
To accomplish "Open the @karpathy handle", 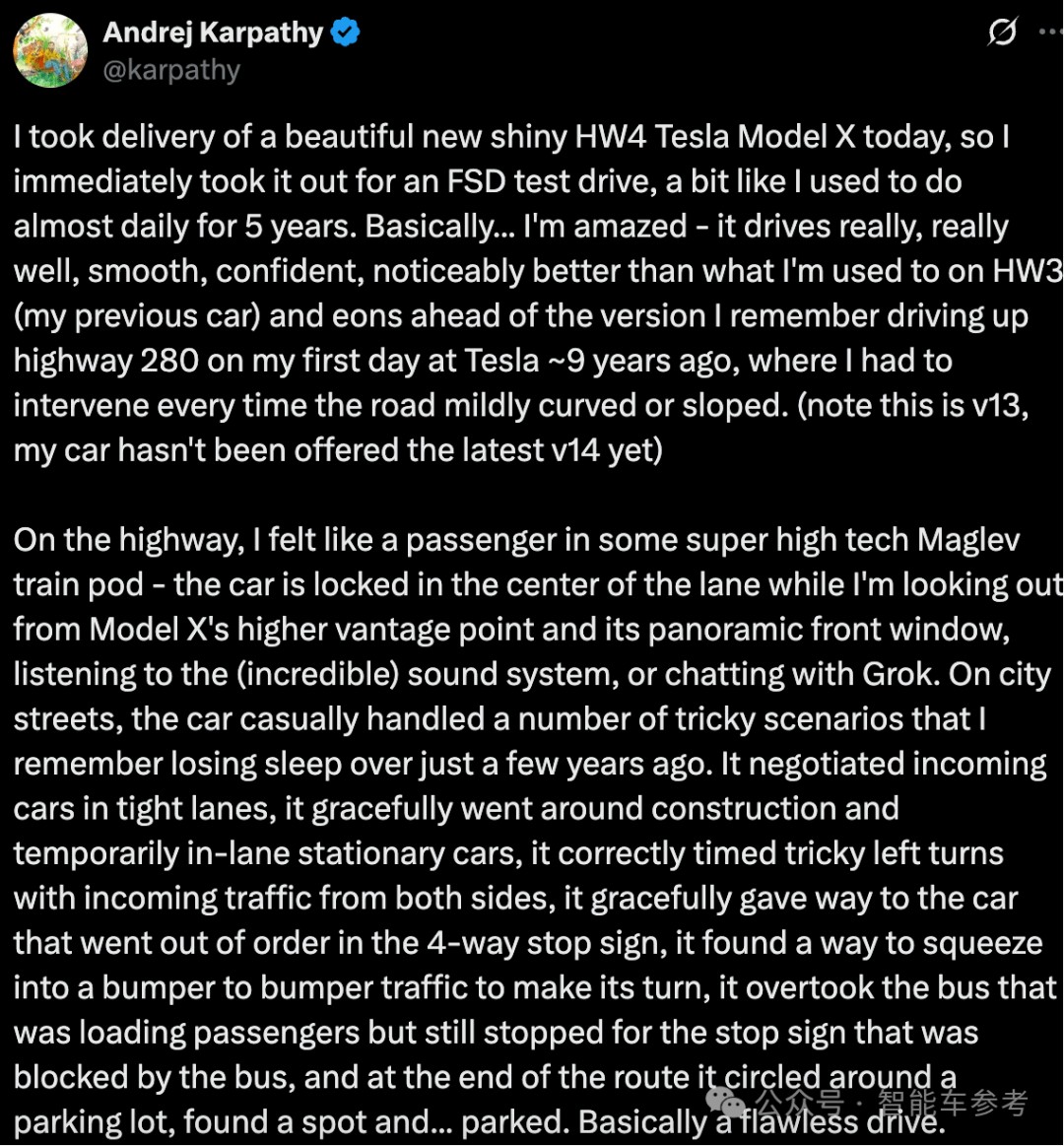I will click(x=171, y=71).
